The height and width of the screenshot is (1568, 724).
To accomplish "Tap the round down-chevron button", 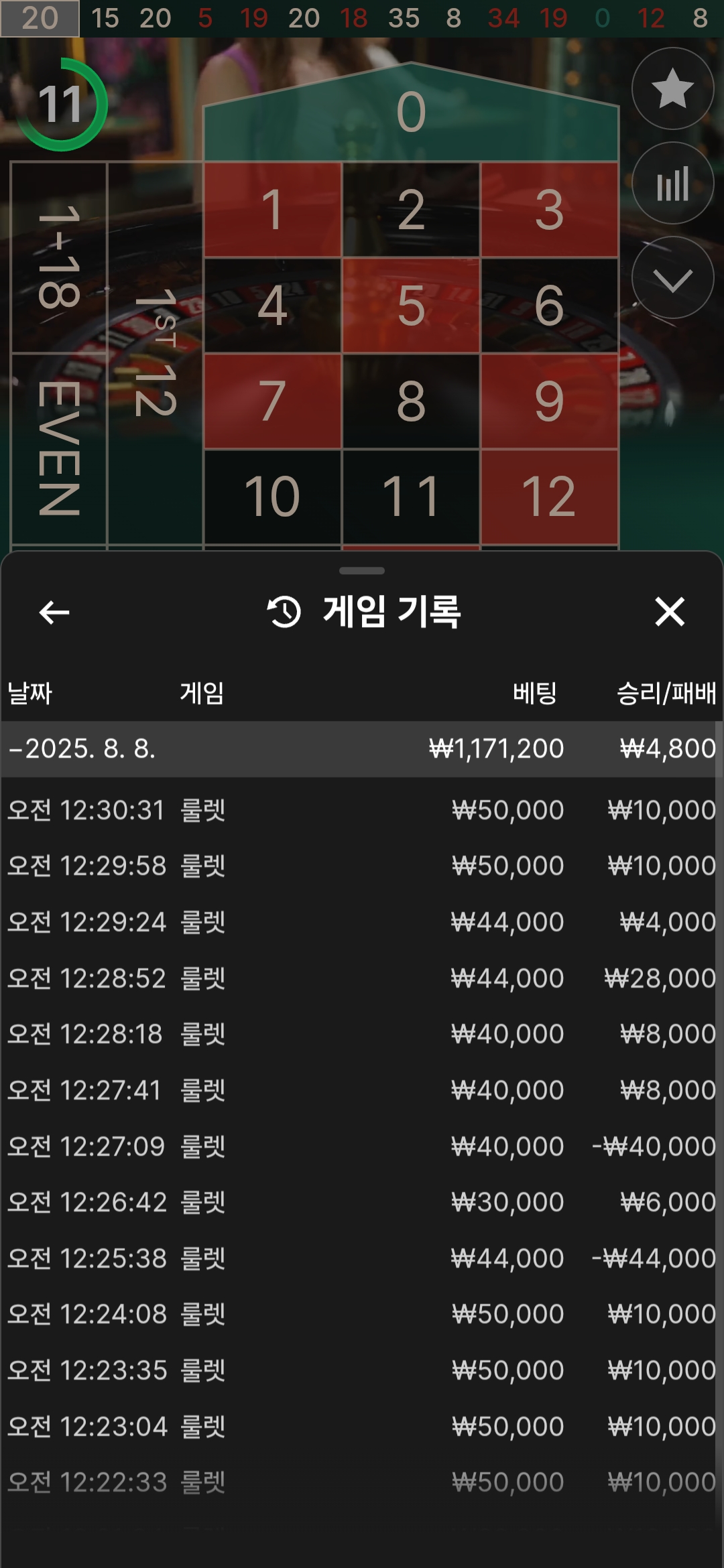I will (x=672, y=277).
